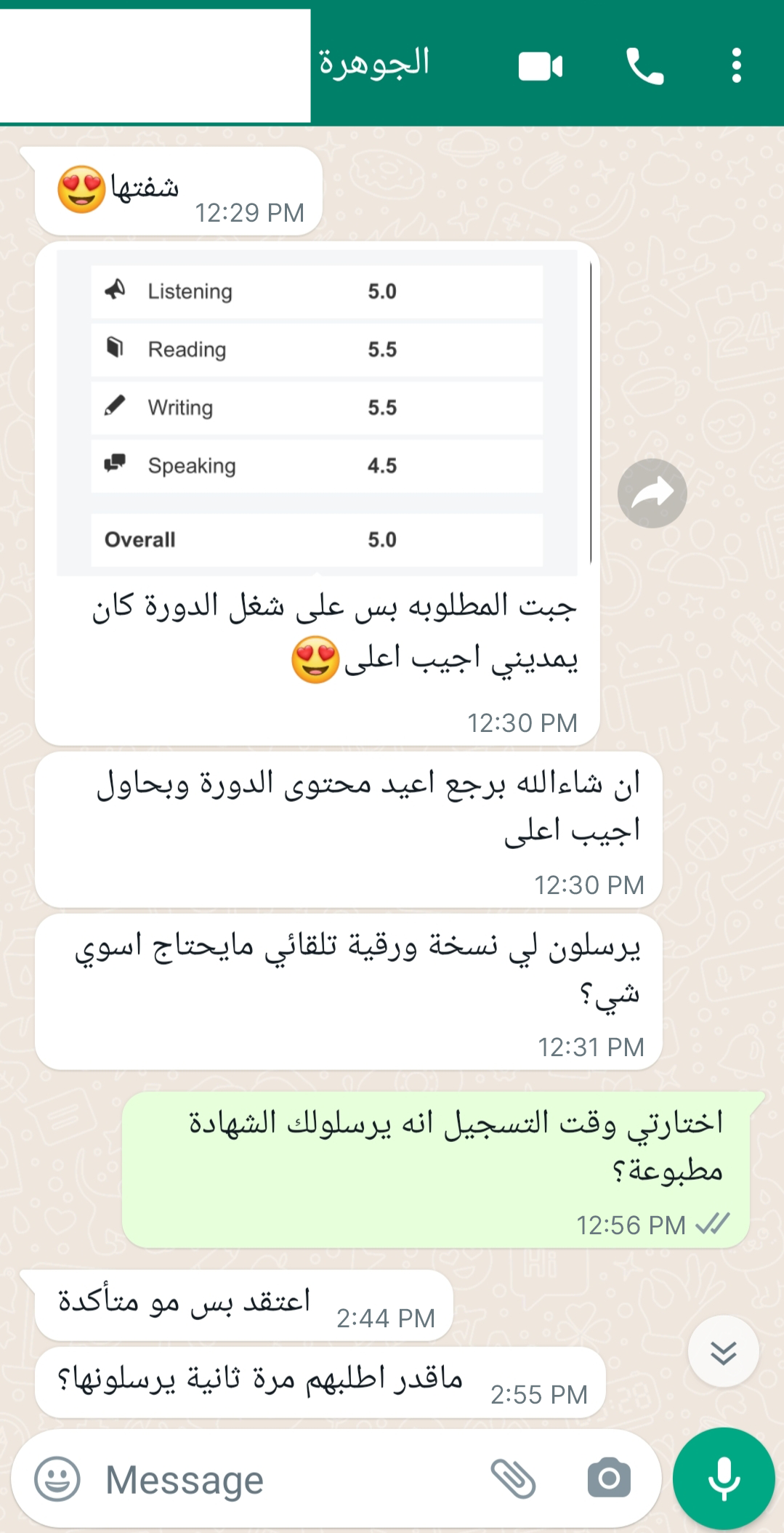The width and height of the screenshot is (784, 1533).
Task: Start a voice call with الجوهرة
Action: (x=644, y=67)
